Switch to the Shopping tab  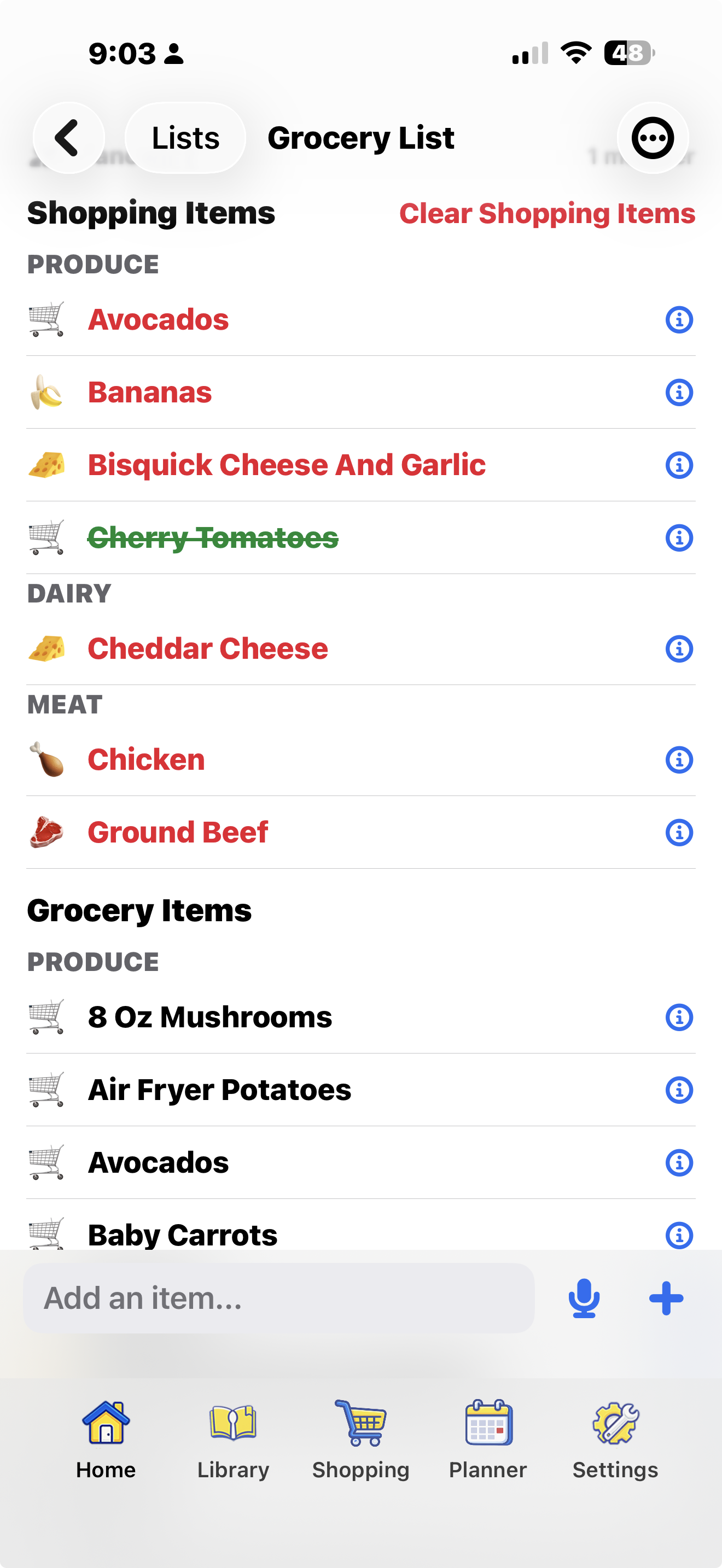pos(360,1440)
